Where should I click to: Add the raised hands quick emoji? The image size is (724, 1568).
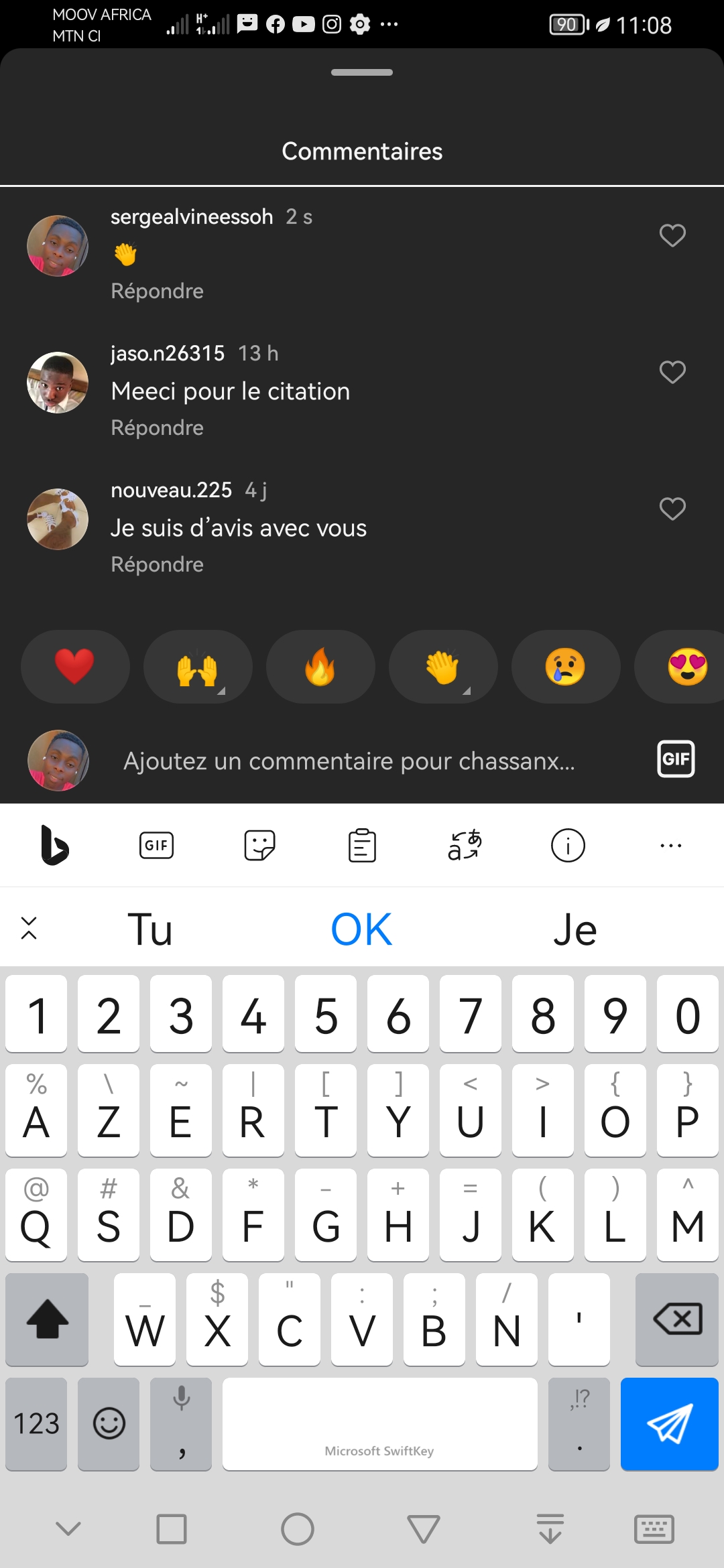tap(198, 667)
